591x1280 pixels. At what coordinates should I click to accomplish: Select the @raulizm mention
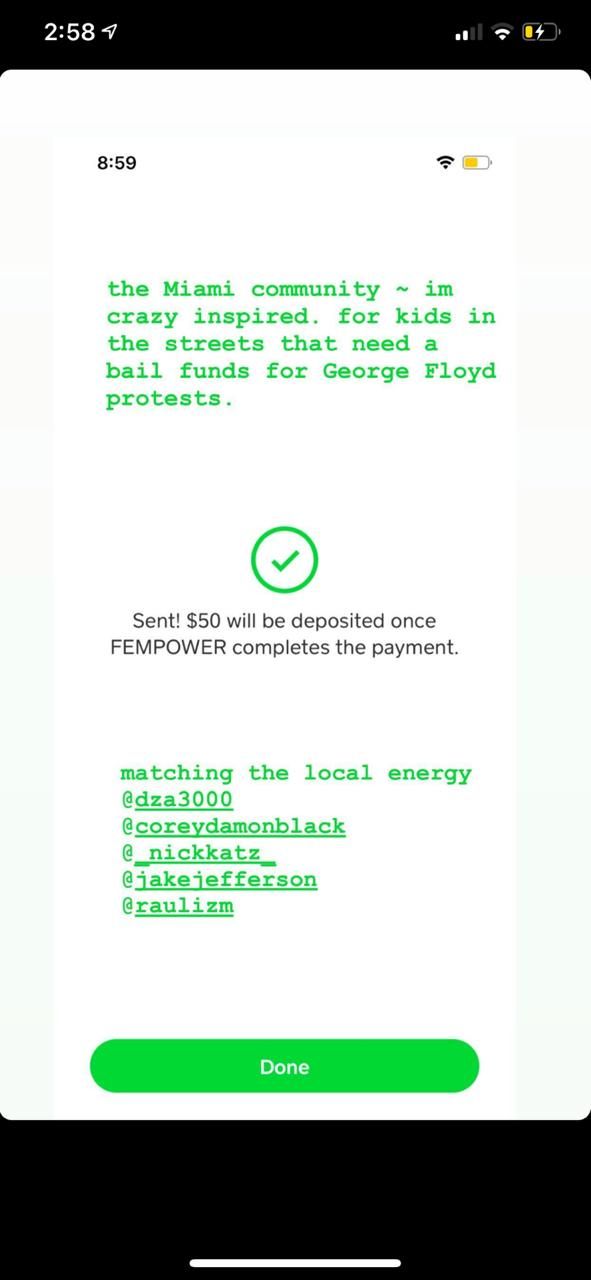pyautogui.click(x=176, y=908)
